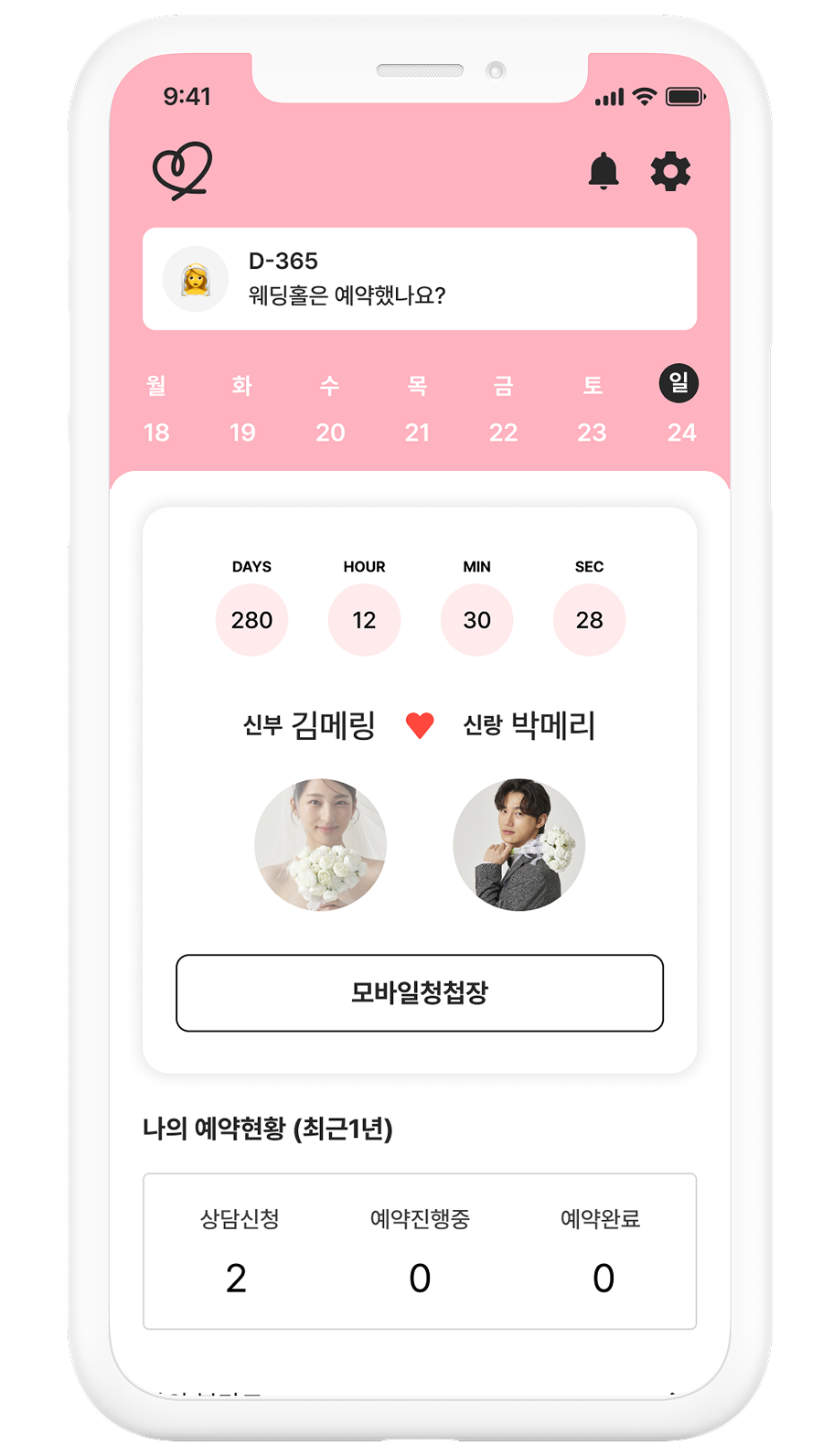Select Saturday the 23rd

[x=592, y=409]
